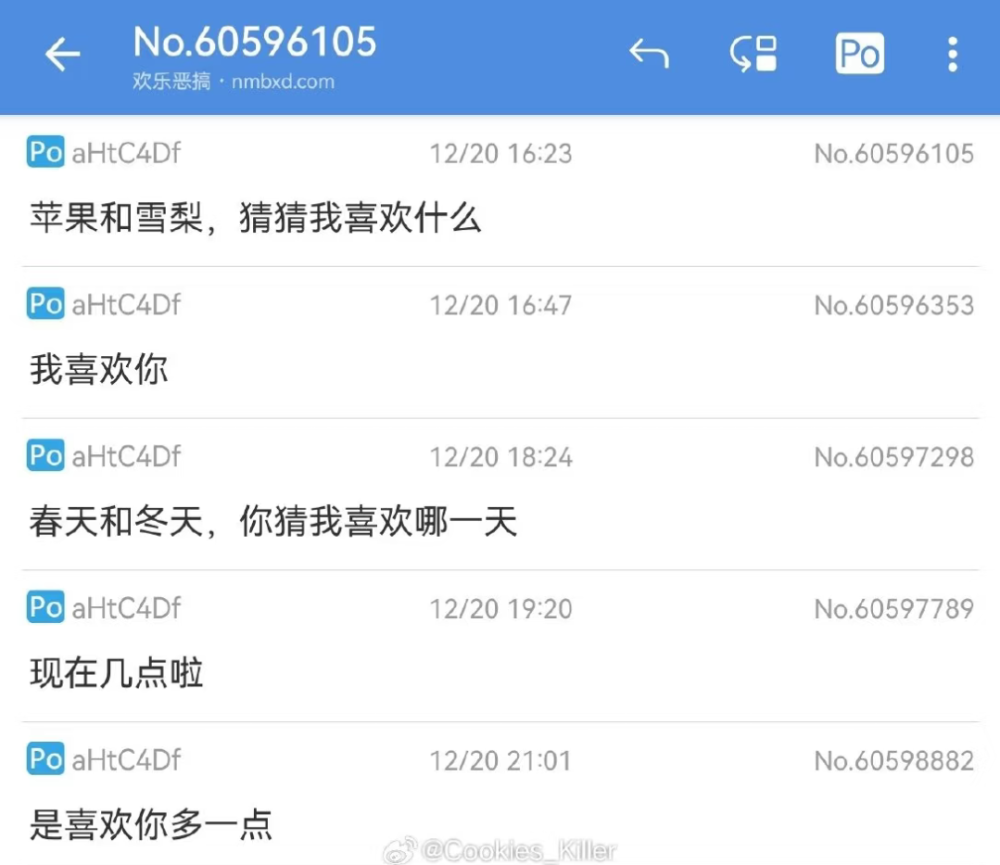Tap the reply 现在几点啦
1000x865 pixels.
click(x=116, y=674)
